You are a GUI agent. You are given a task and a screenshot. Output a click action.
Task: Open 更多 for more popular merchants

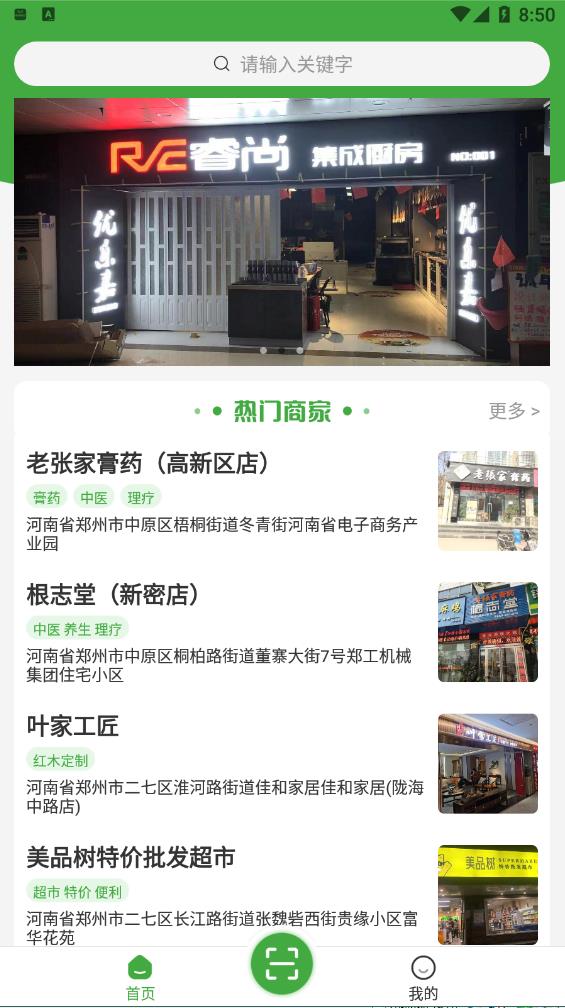click(x=514, y=411)
